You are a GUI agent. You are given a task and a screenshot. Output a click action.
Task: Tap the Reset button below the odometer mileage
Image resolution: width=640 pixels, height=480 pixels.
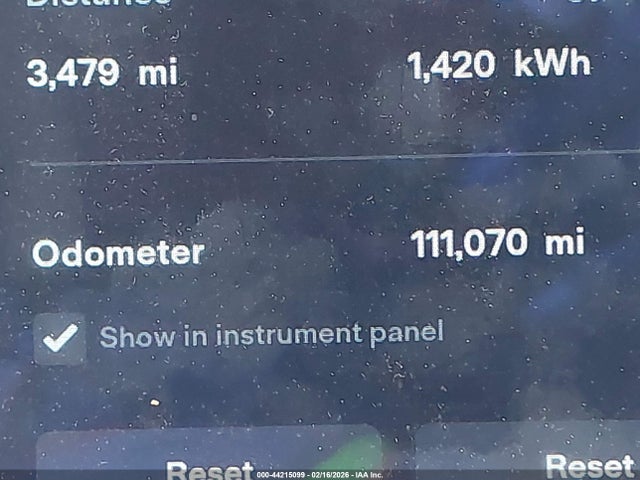(588, 460)
